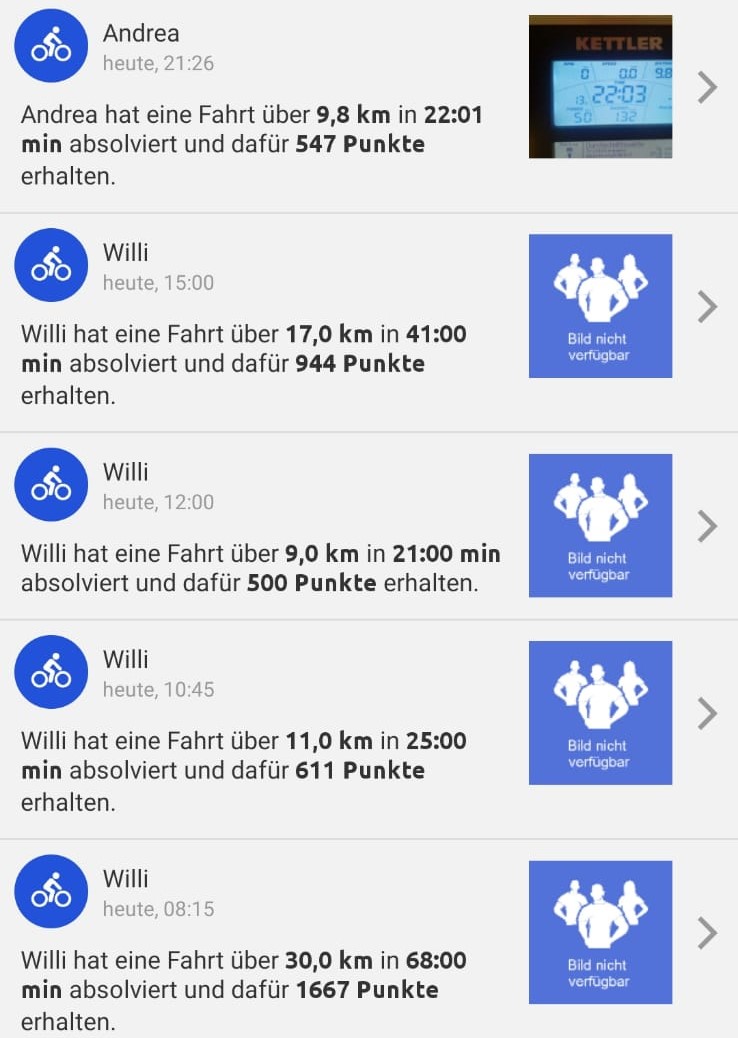Image resolution: width=738 pixels, height=1038 pixels.
Task: Tap the chevron beside Andrea's 547 Punkte ride
Action: 707,87
